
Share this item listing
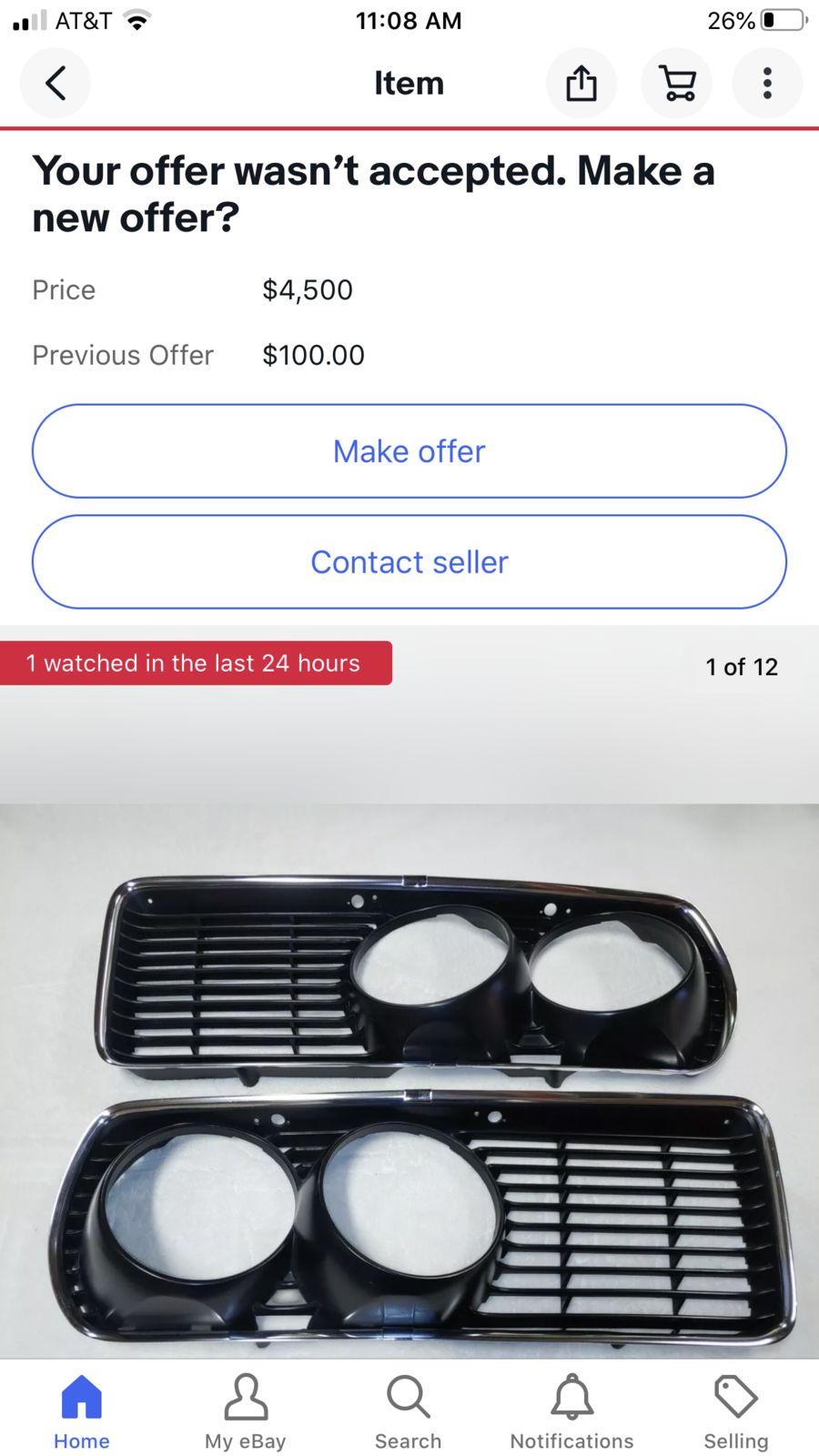click(x=581, y=83)
